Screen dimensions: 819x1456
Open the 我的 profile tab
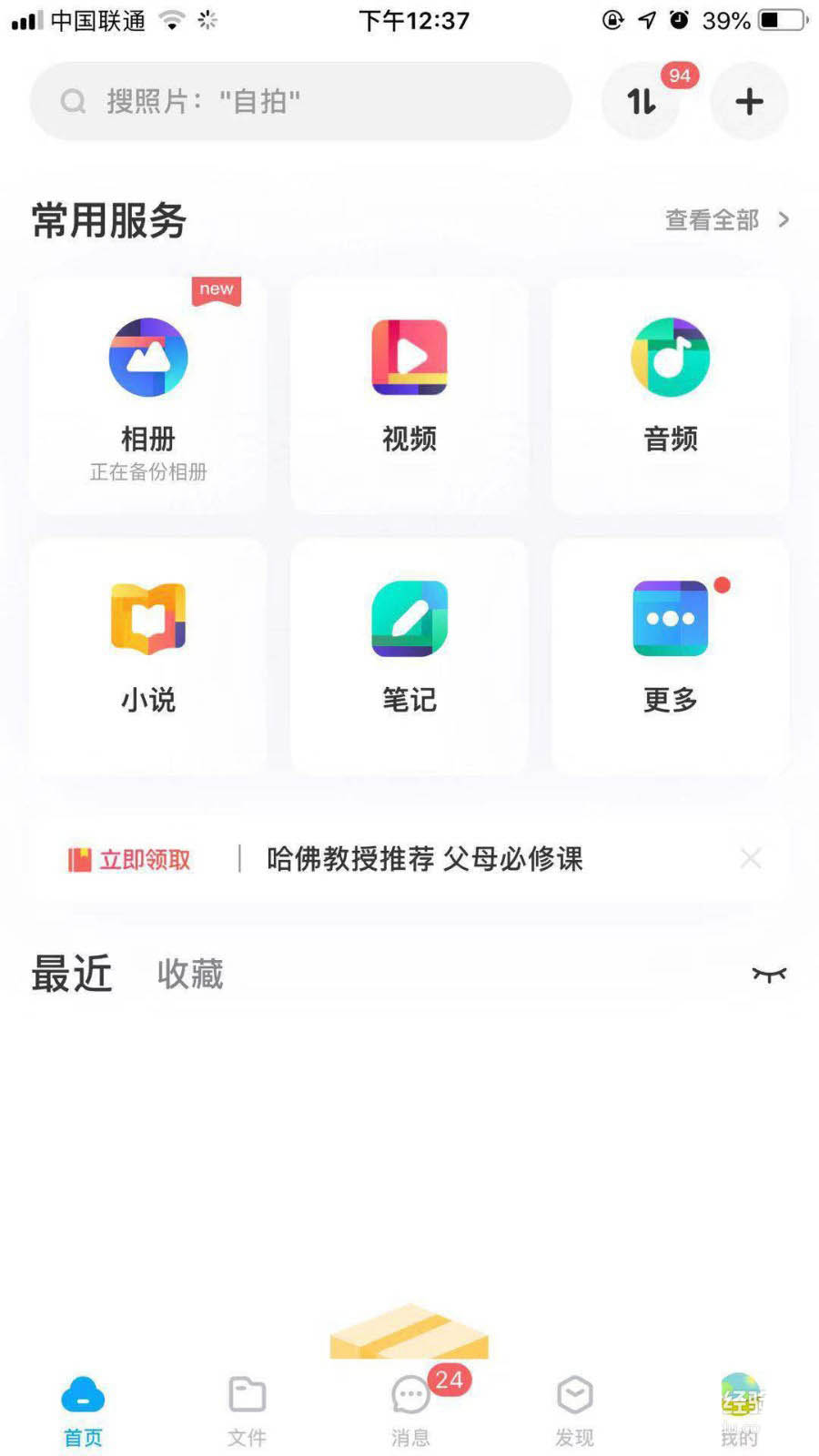[x=740, y=1409]
